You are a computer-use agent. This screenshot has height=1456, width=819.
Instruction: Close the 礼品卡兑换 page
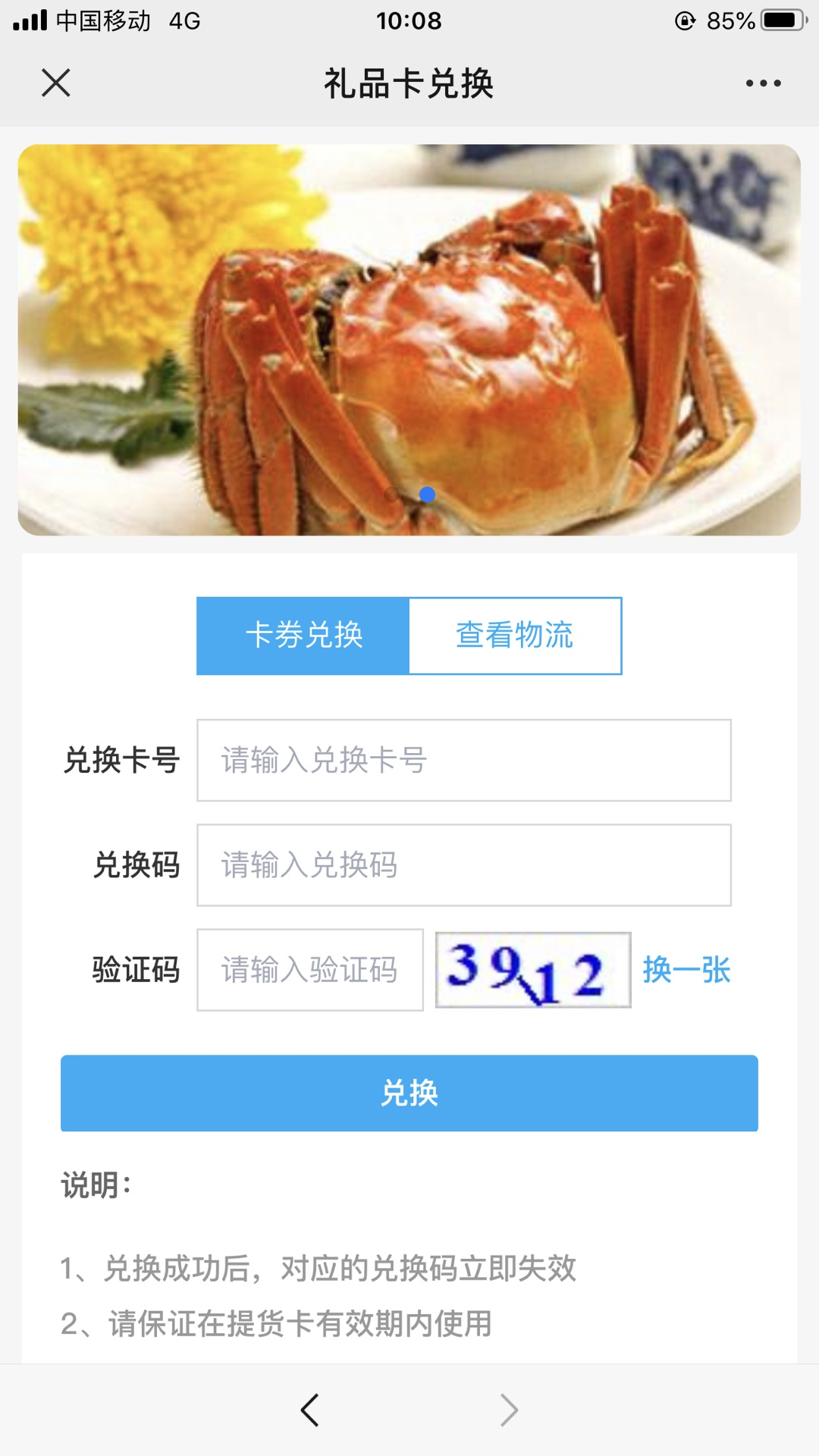(x=56, y=83)
